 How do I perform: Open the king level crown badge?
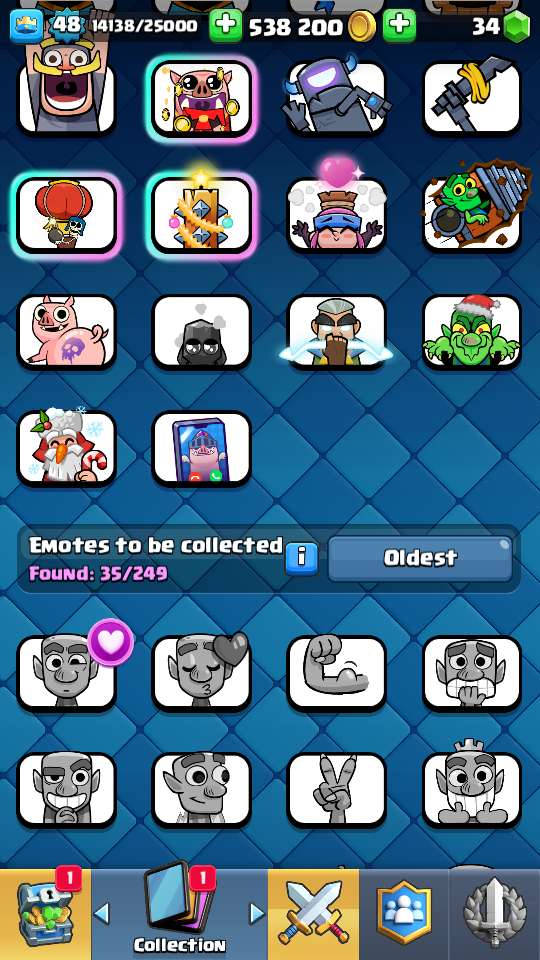[24, 26]
